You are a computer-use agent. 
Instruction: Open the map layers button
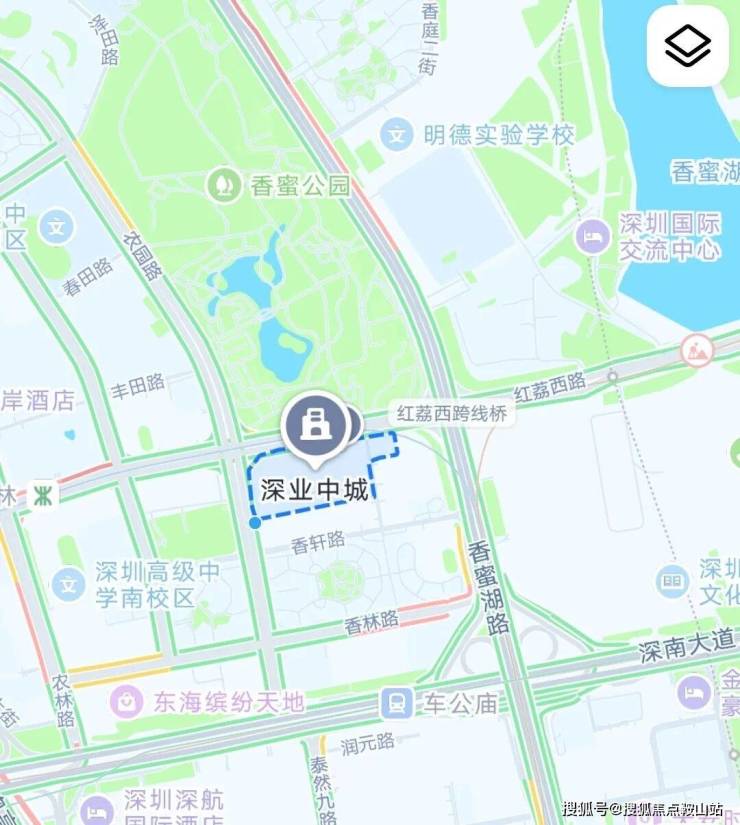[688, 45]
